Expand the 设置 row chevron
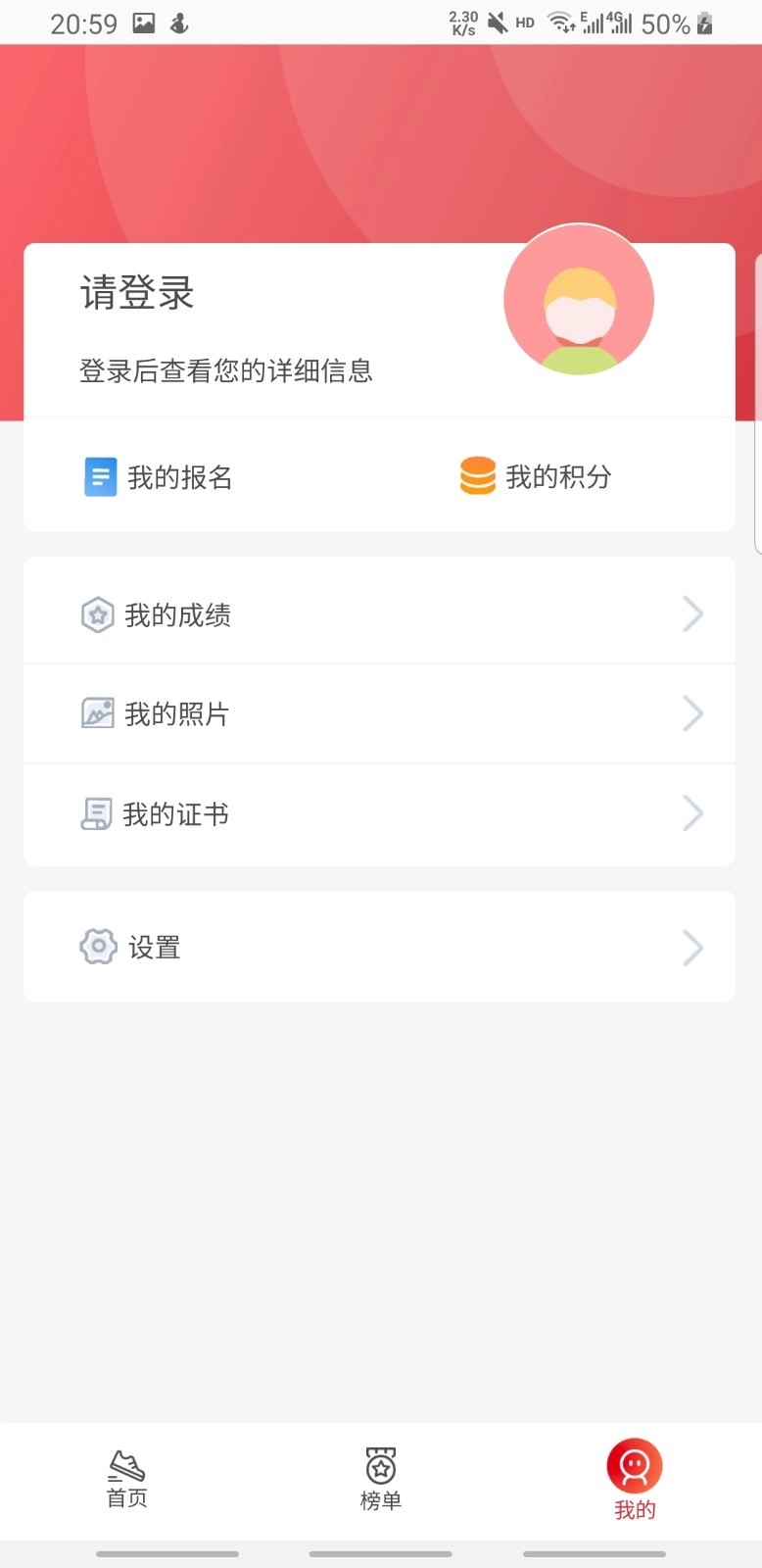The height and width of the screenshot is (1568, 762). [692, 947]
